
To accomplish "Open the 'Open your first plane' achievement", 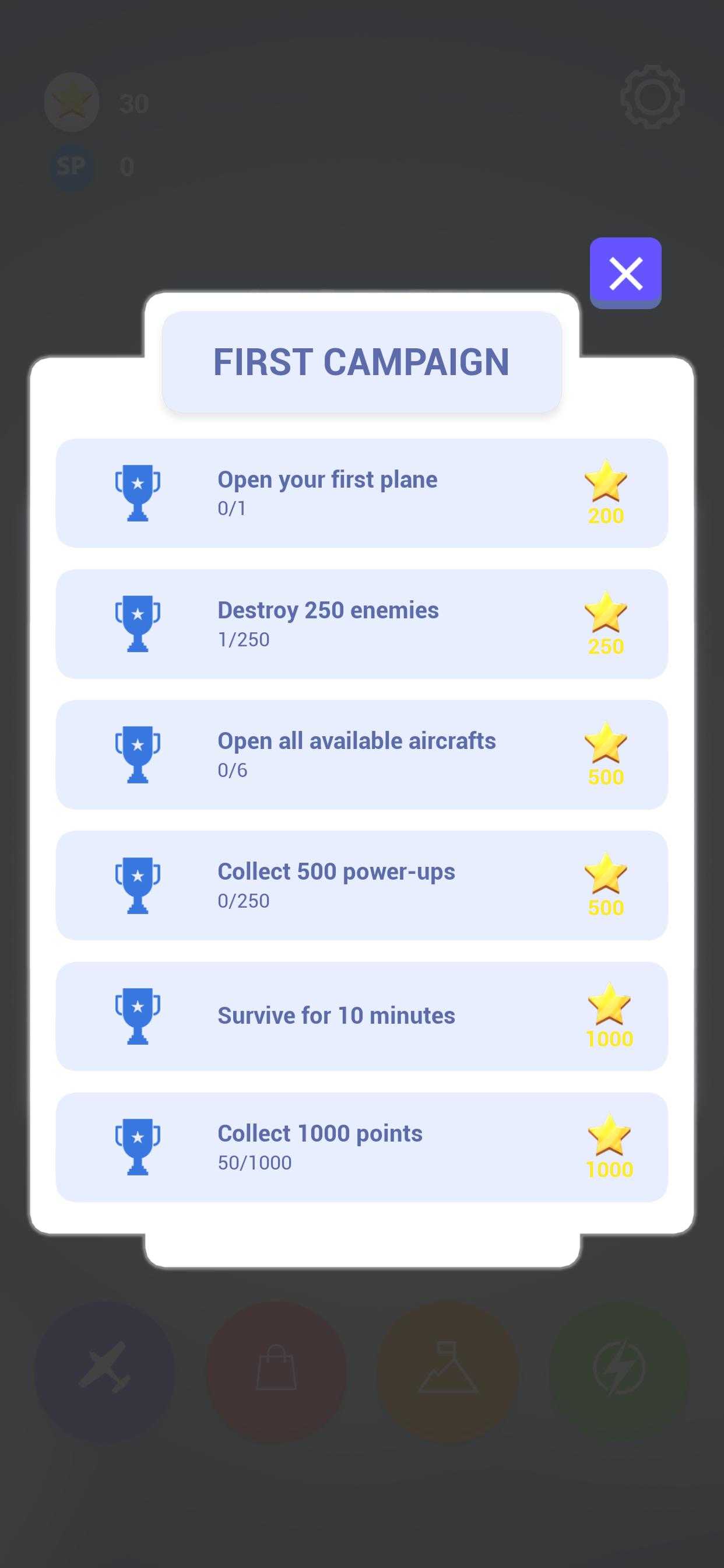I will 361,493.
